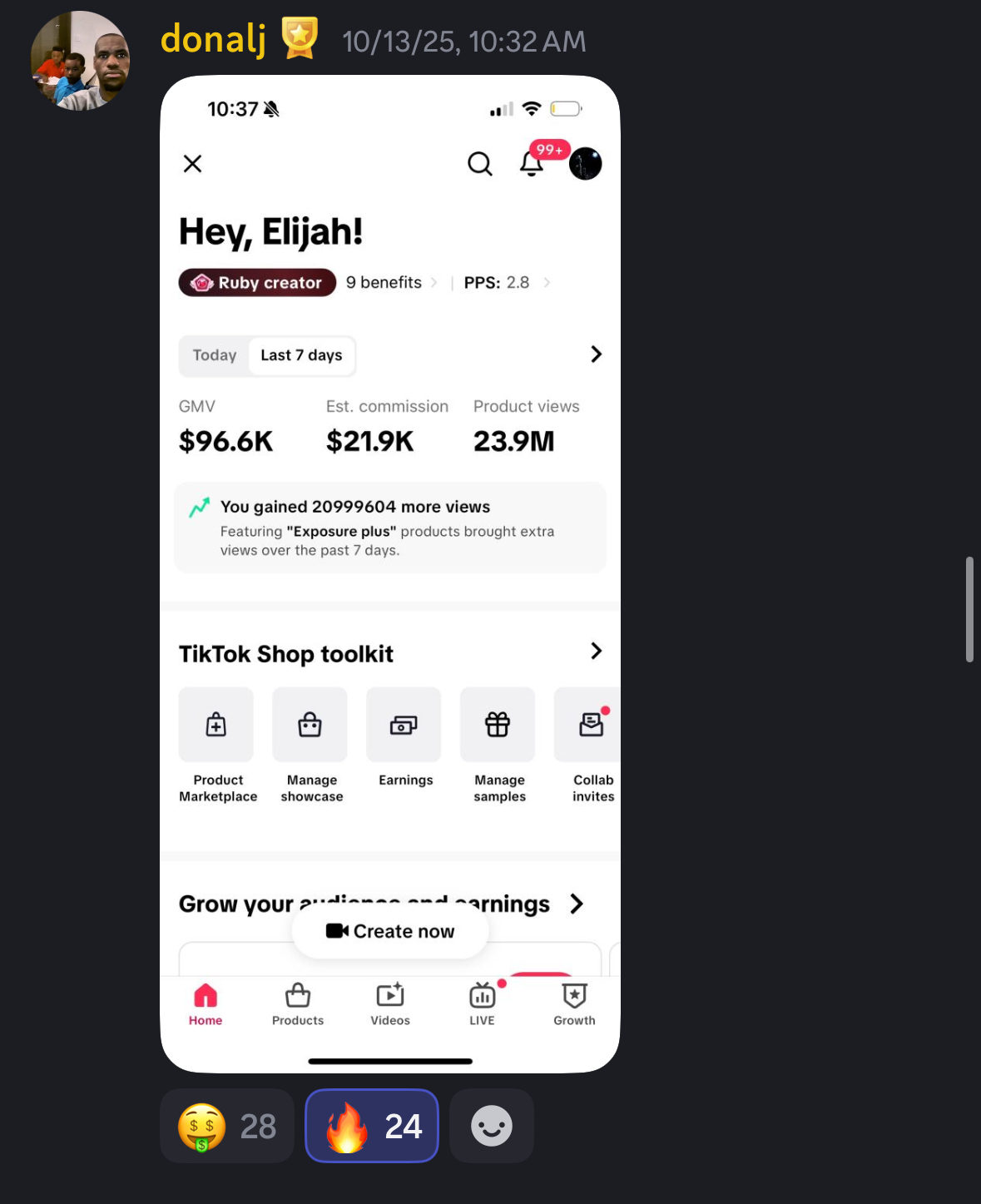
Task: Open the add reaction picker
Action: (x=491, y=1126)
